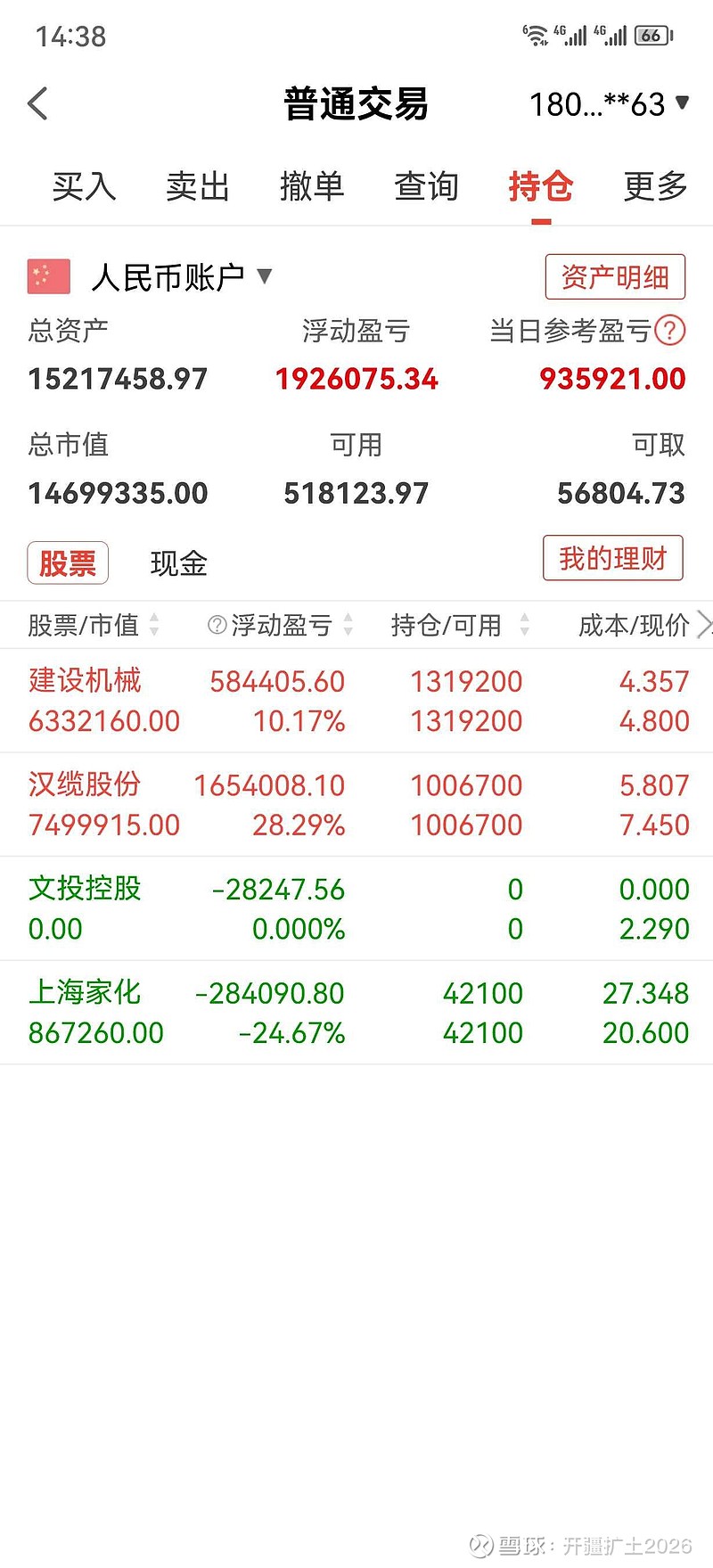
Task: Sort holdings by 股票/市值
Action: (94, 625)
